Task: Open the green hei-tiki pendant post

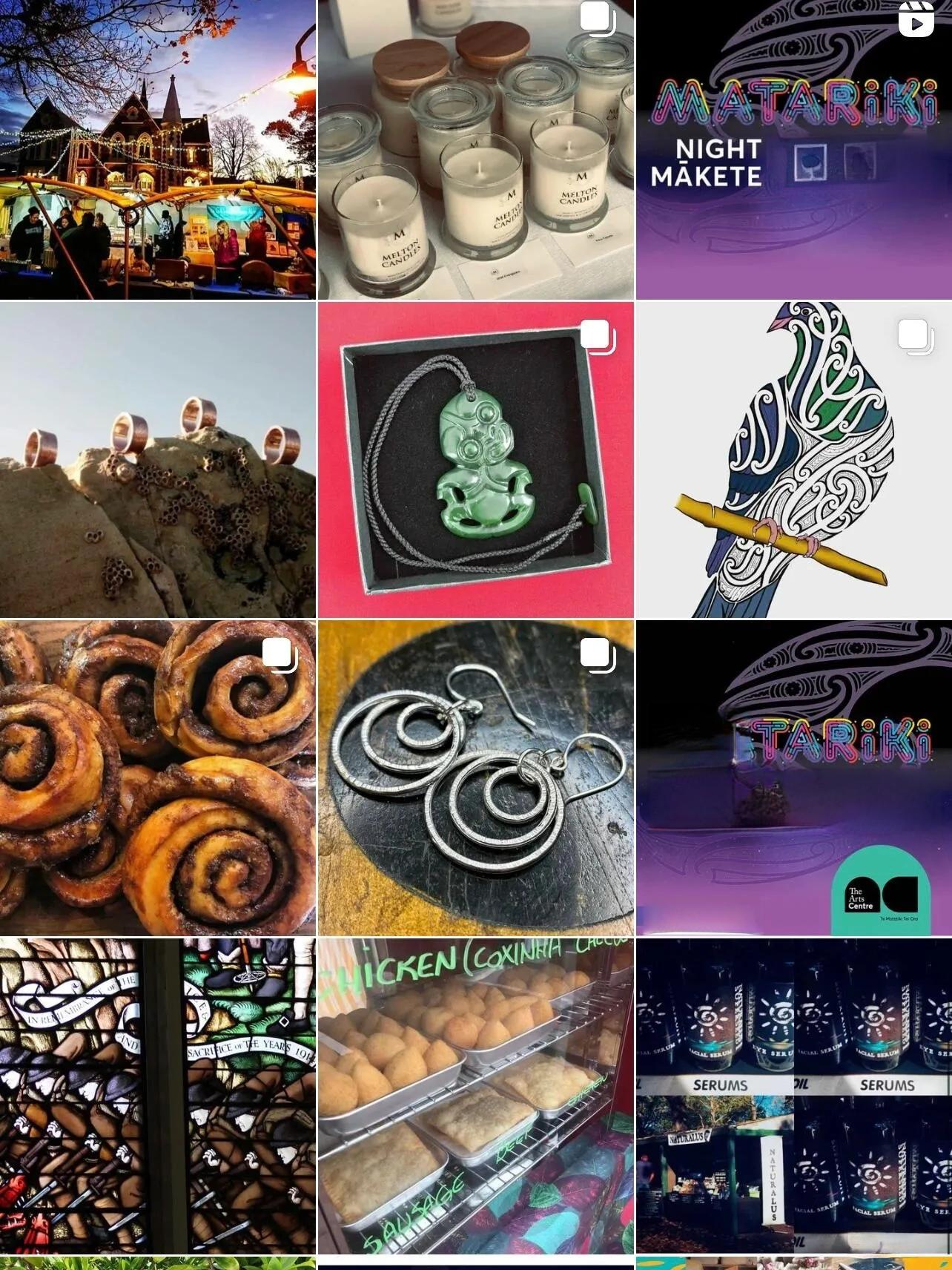Action: [476, 460]
